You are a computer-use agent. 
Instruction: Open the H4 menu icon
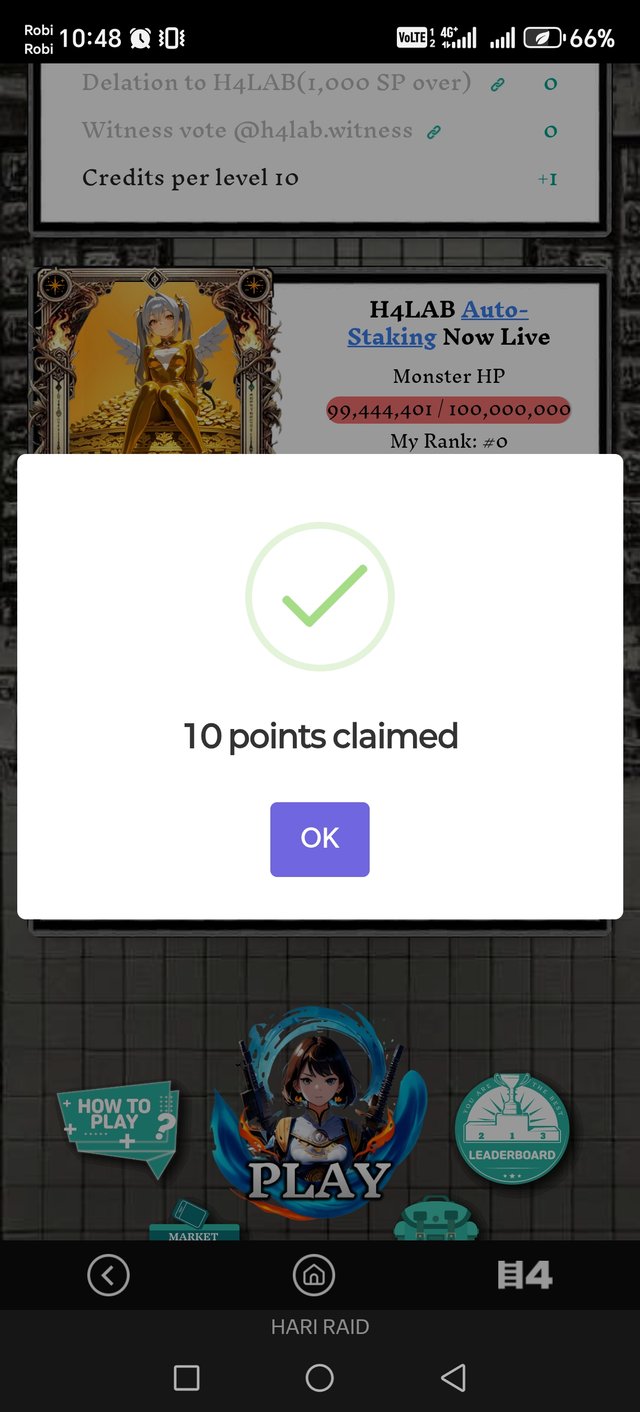click(x=525, y=1275)
